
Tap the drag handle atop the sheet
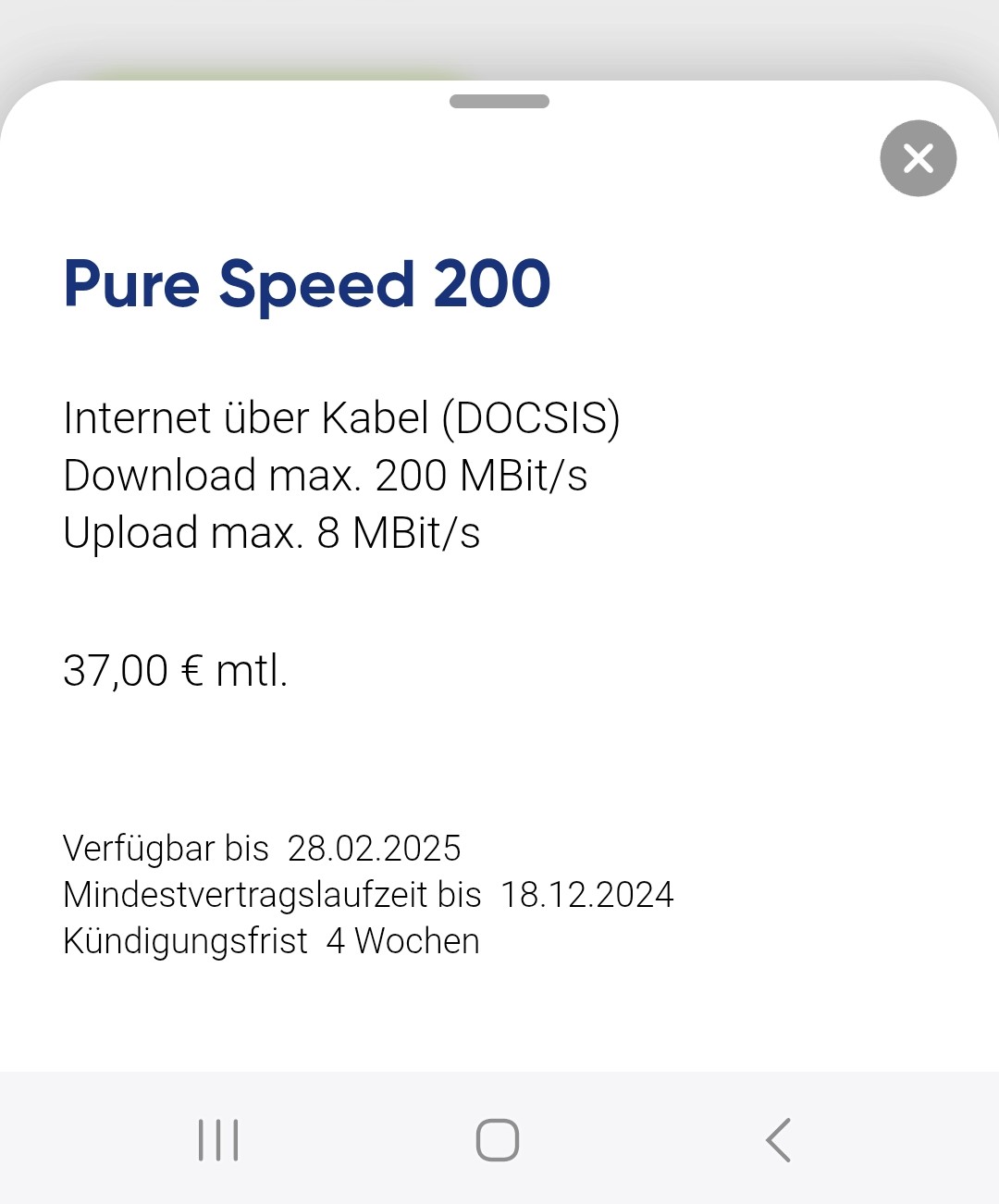pos(499,102)
